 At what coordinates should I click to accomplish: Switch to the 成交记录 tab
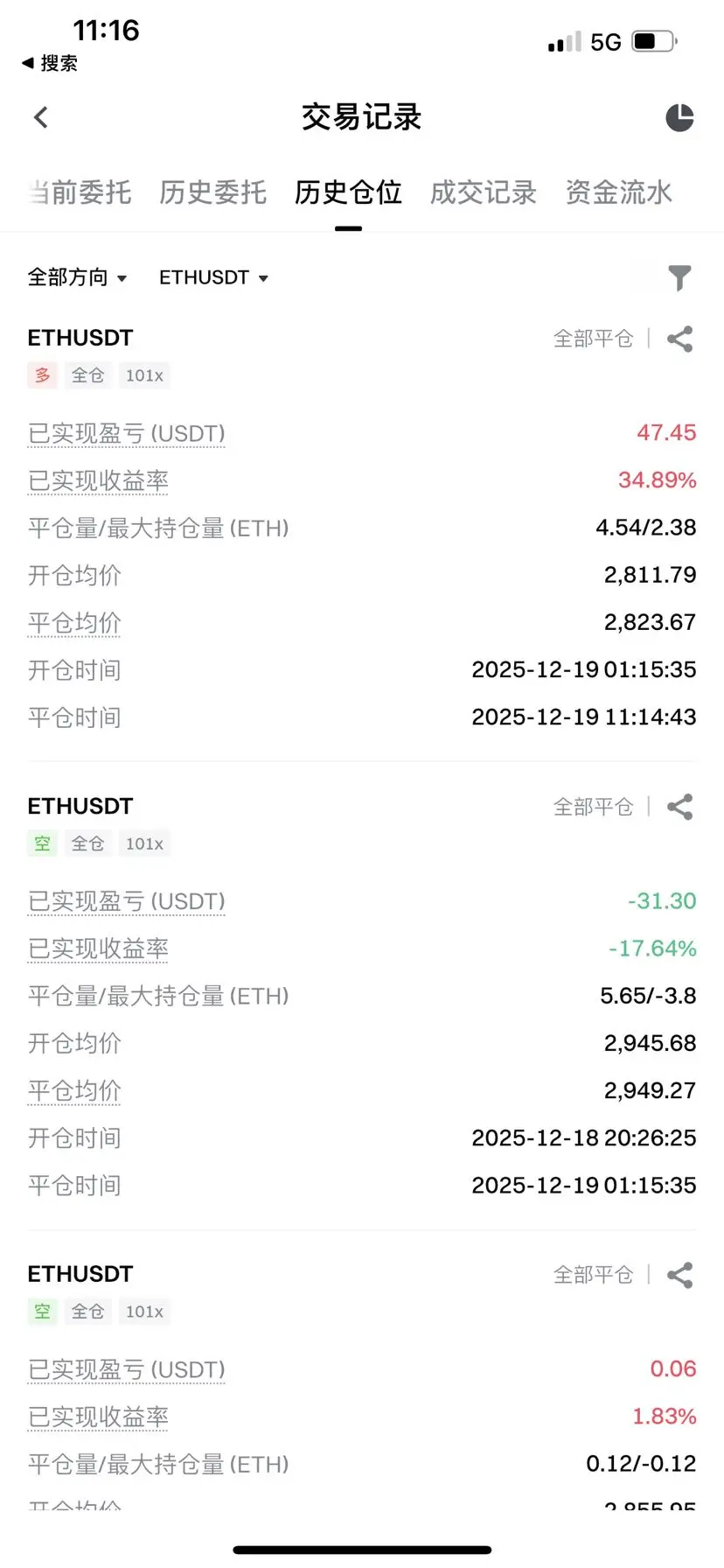tap(483, 192)
